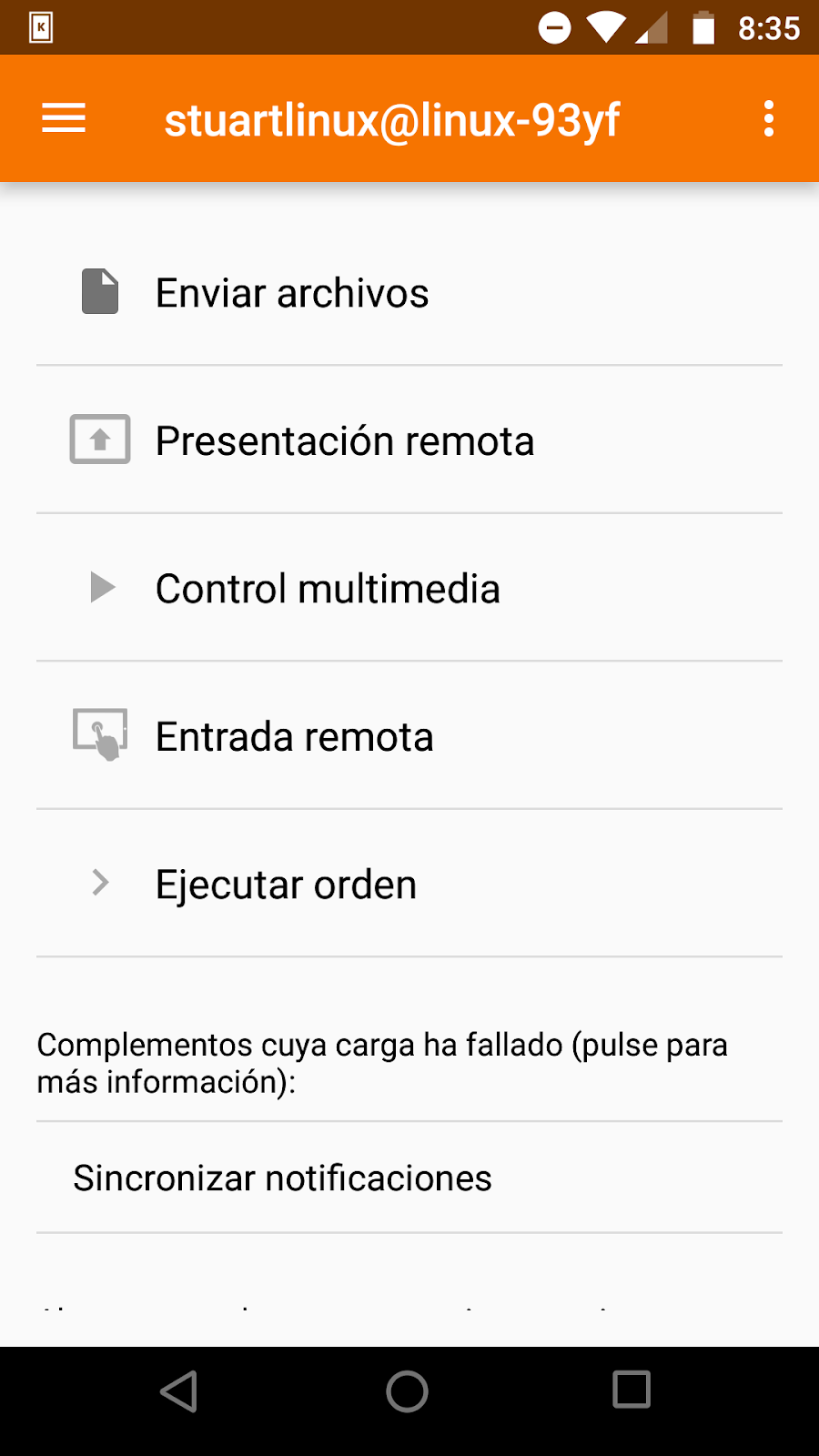Select Enviar archivos

[291, 293]
